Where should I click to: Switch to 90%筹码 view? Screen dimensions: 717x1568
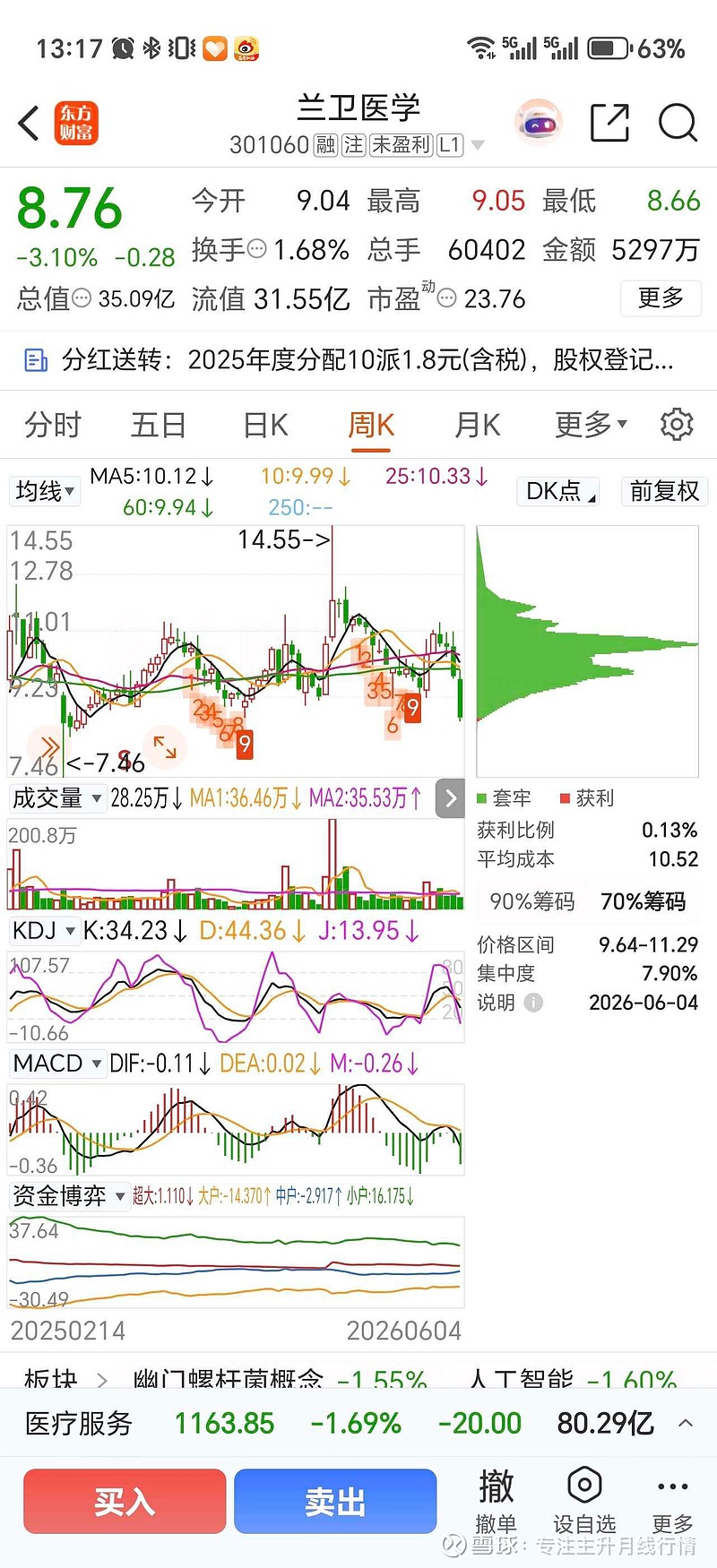[x=532, y=901]
